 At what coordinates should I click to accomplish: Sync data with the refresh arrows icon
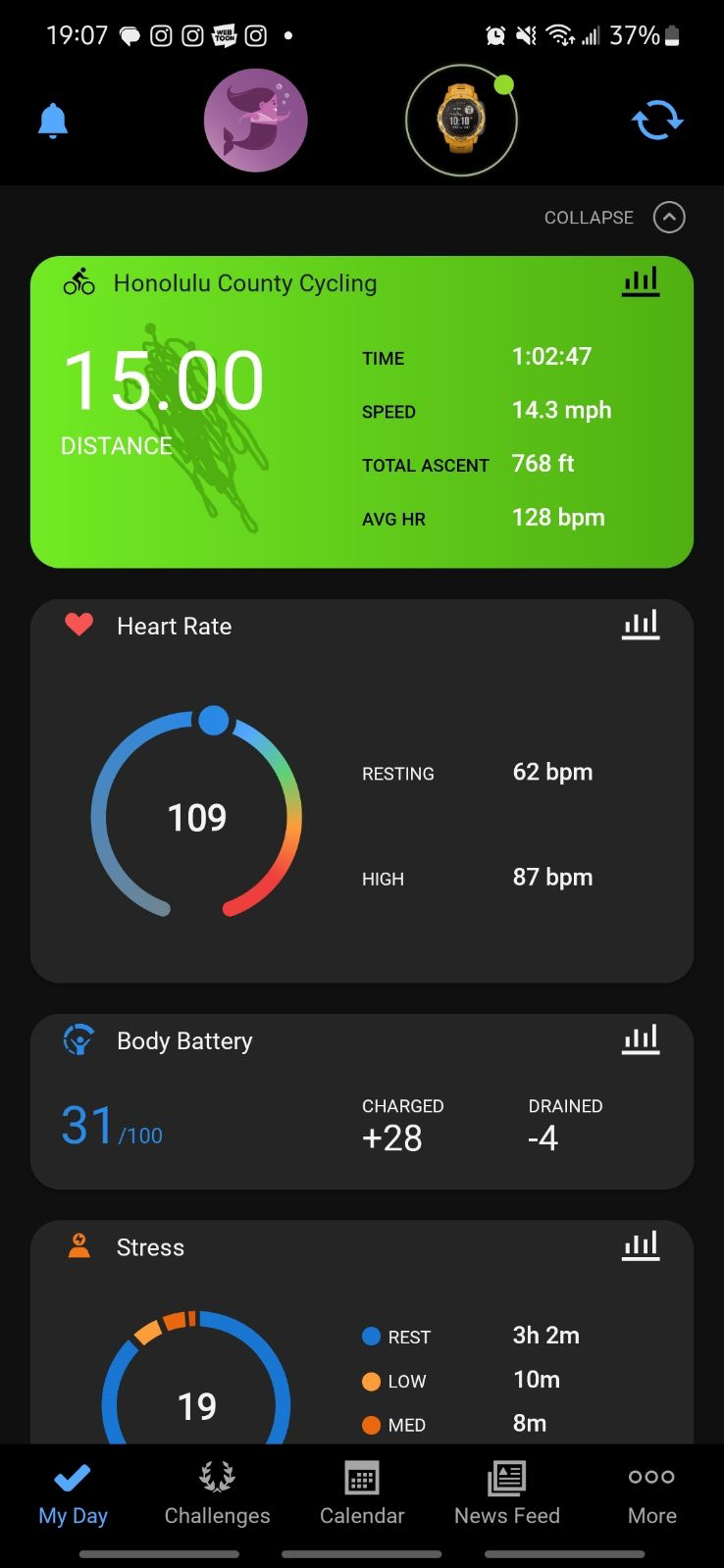pos(657,121)
